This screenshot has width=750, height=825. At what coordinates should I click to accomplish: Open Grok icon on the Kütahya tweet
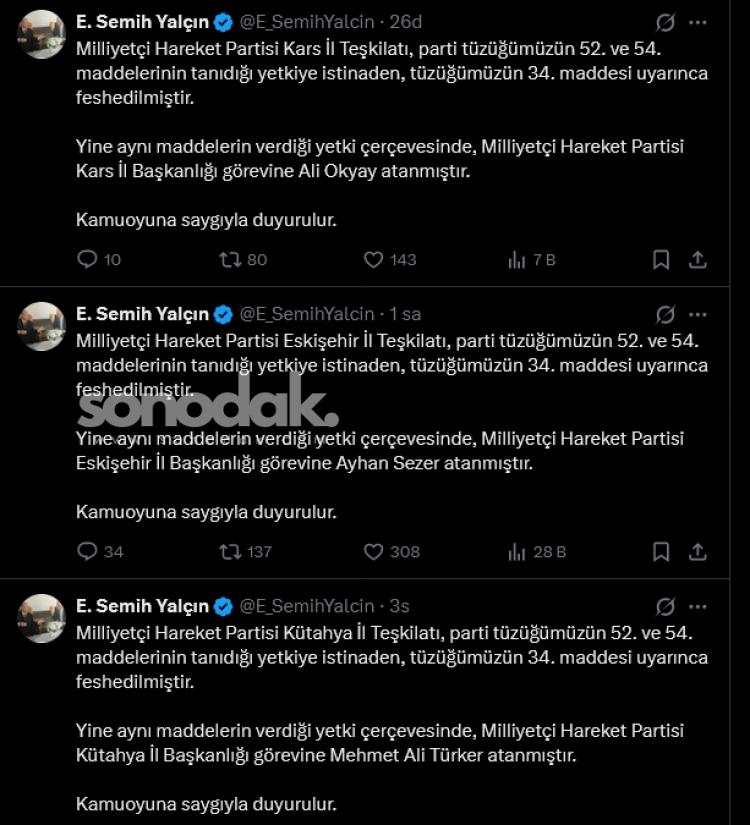[665, 606]
